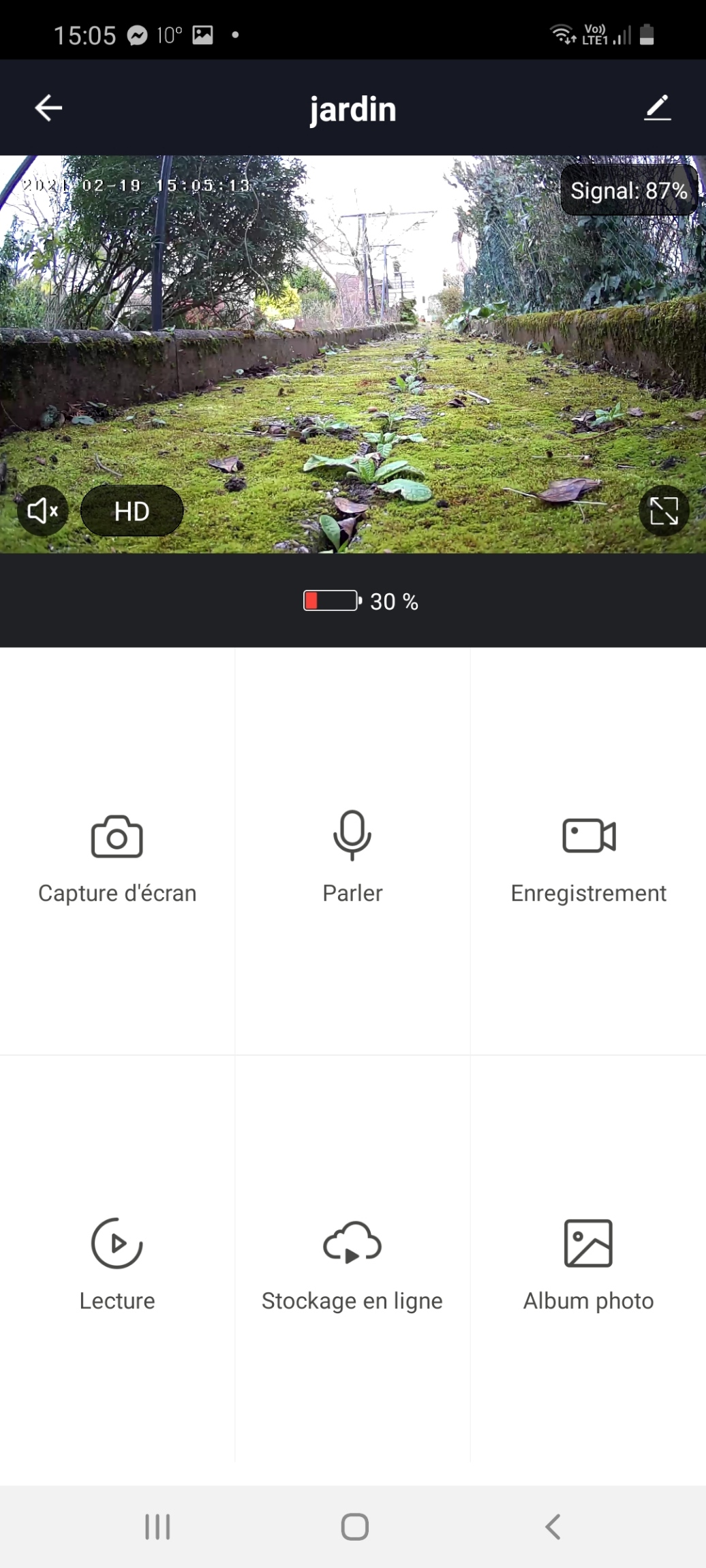
Task: Go back using the top-left arrow
Action: click(48, 108)
